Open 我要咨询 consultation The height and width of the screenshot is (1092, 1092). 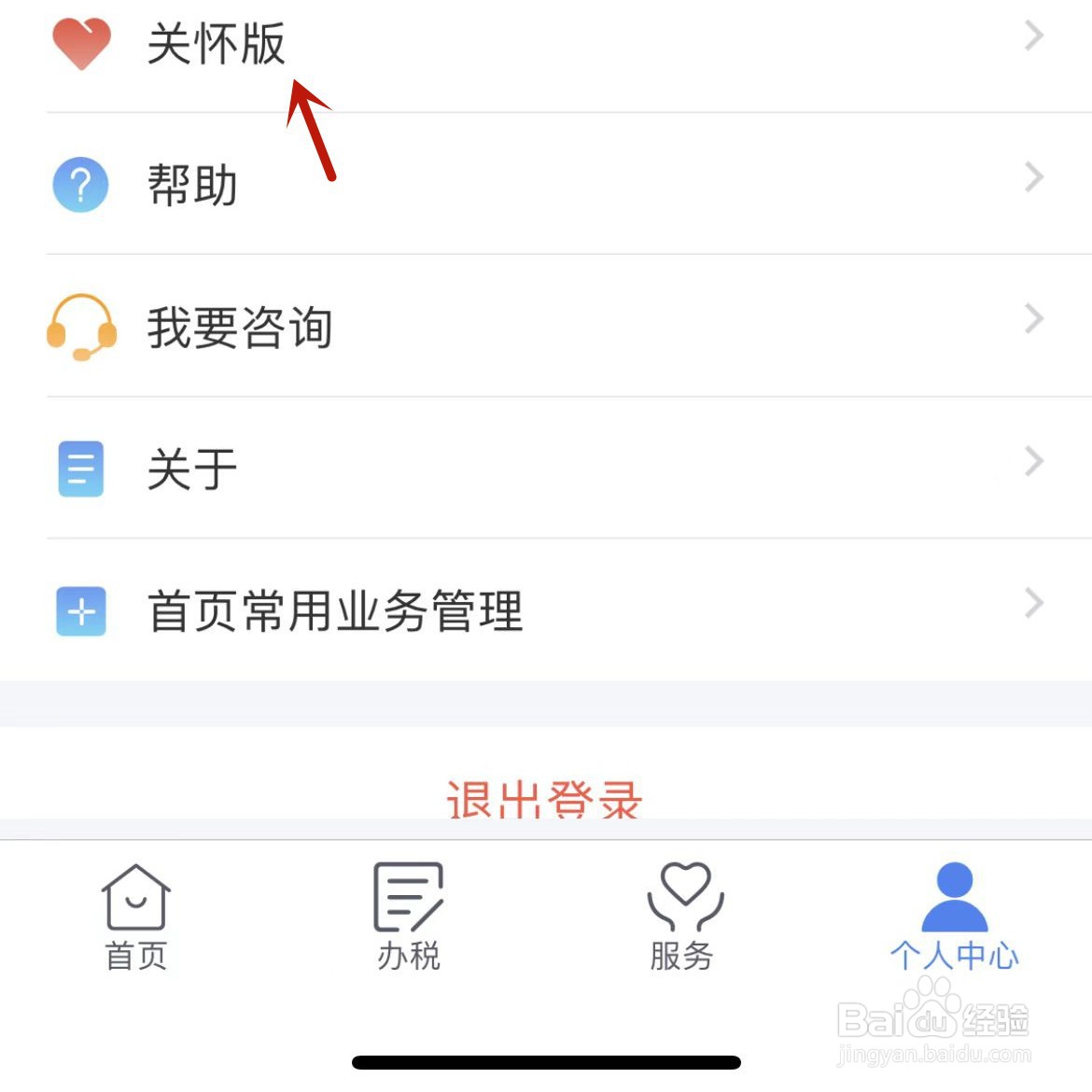(546, 326)
